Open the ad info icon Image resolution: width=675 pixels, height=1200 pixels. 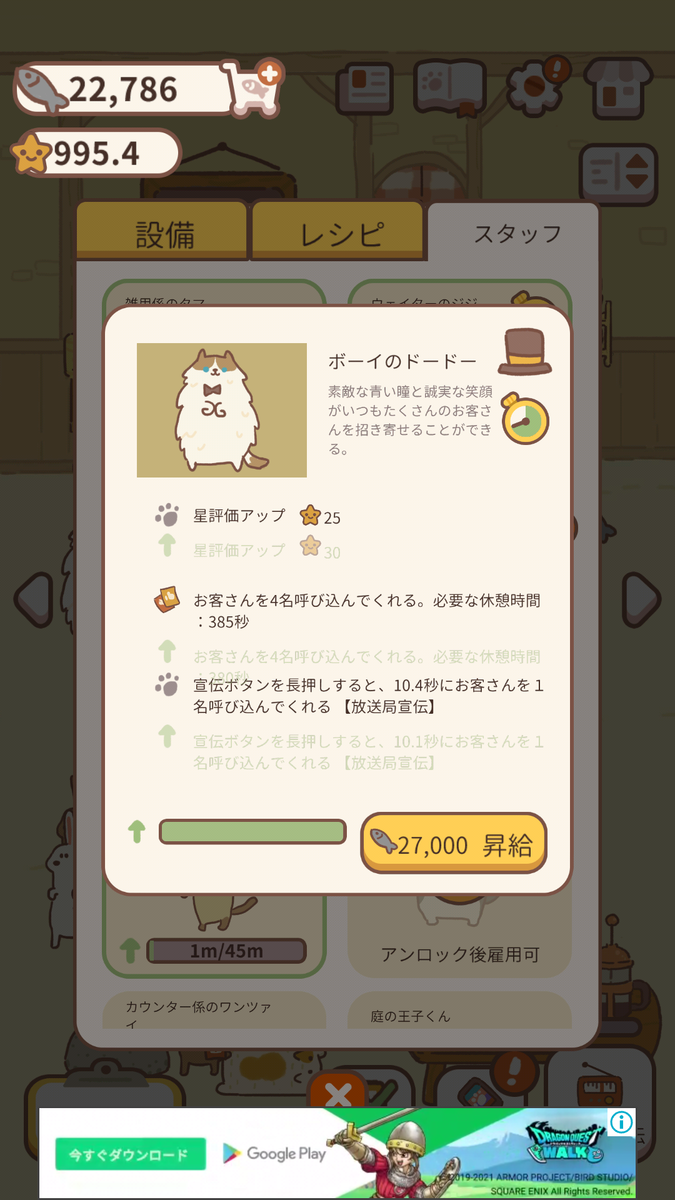click(x=621, y=1122)
